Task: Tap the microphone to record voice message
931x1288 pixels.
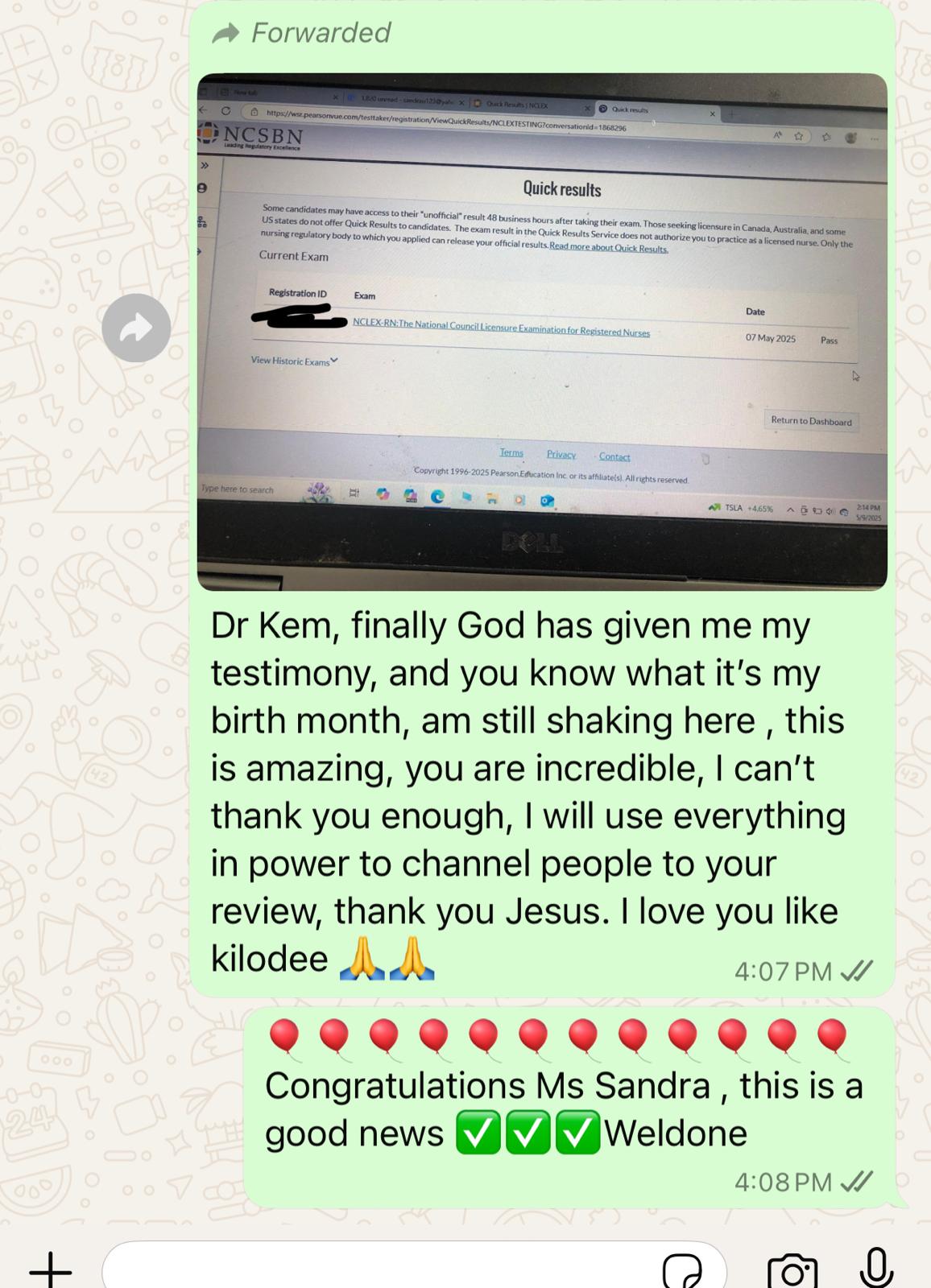Action: tap(875, 1268)
